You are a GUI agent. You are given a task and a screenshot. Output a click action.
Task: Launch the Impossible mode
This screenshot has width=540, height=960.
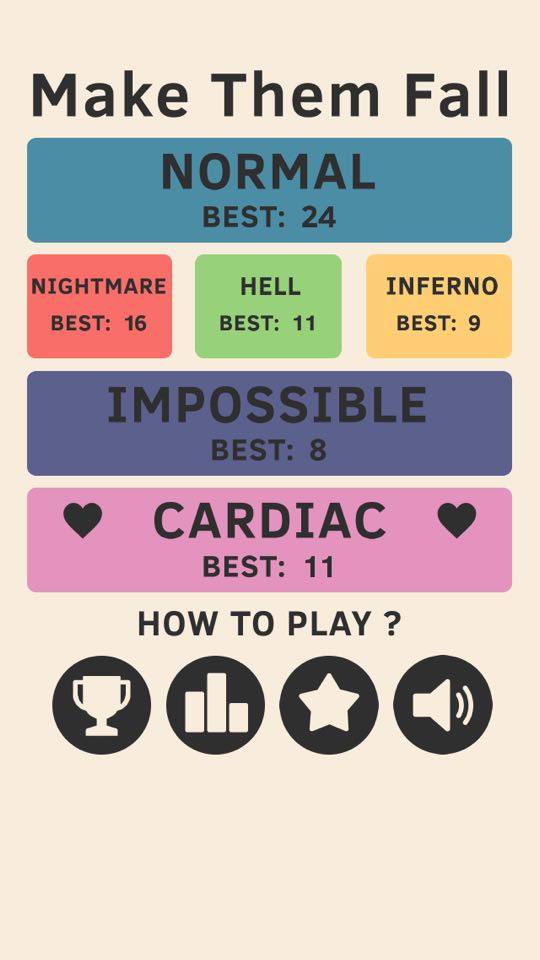[269, 423]
